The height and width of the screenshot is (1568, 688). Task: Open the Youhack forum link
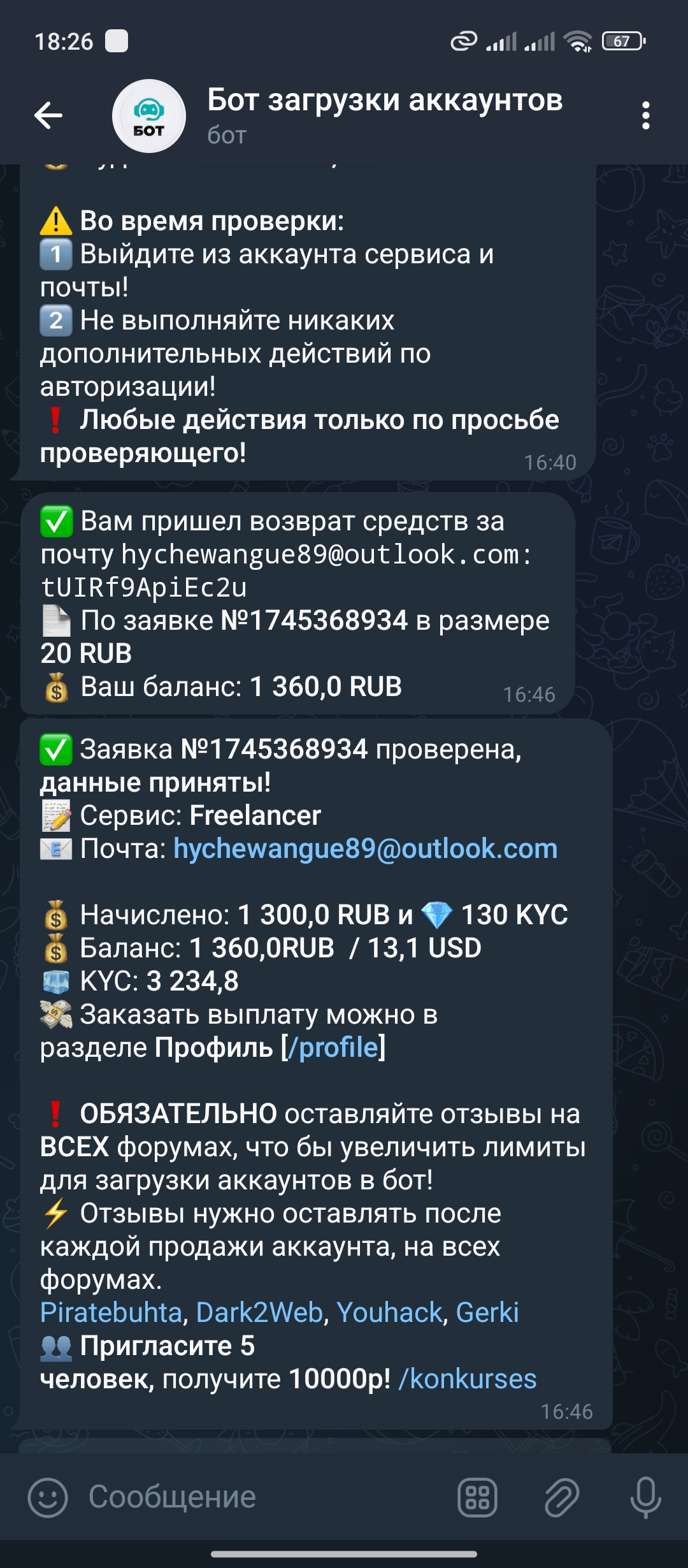389,1313
